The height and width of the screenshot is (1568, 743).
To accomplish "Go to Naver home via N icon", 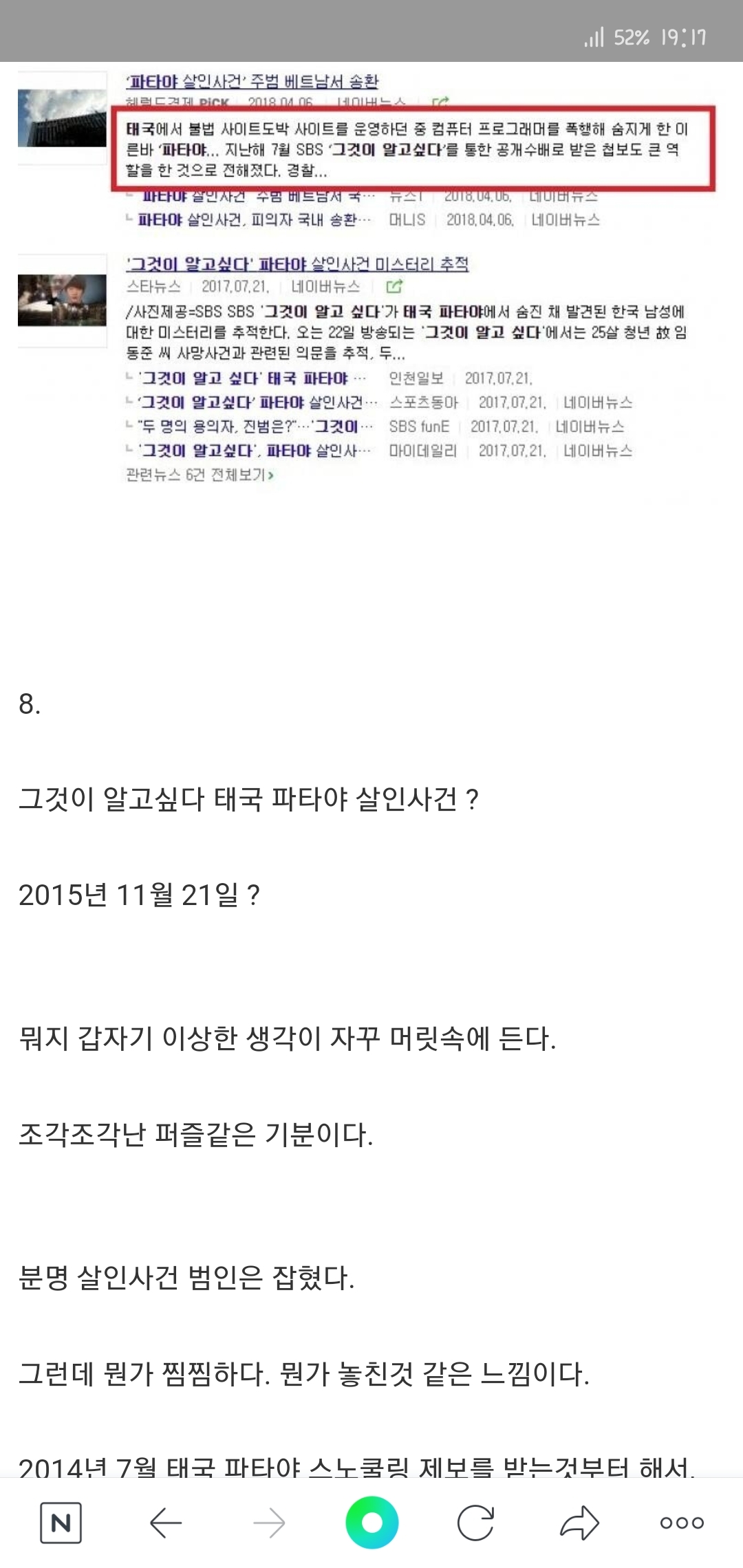I will (61, 1523).
